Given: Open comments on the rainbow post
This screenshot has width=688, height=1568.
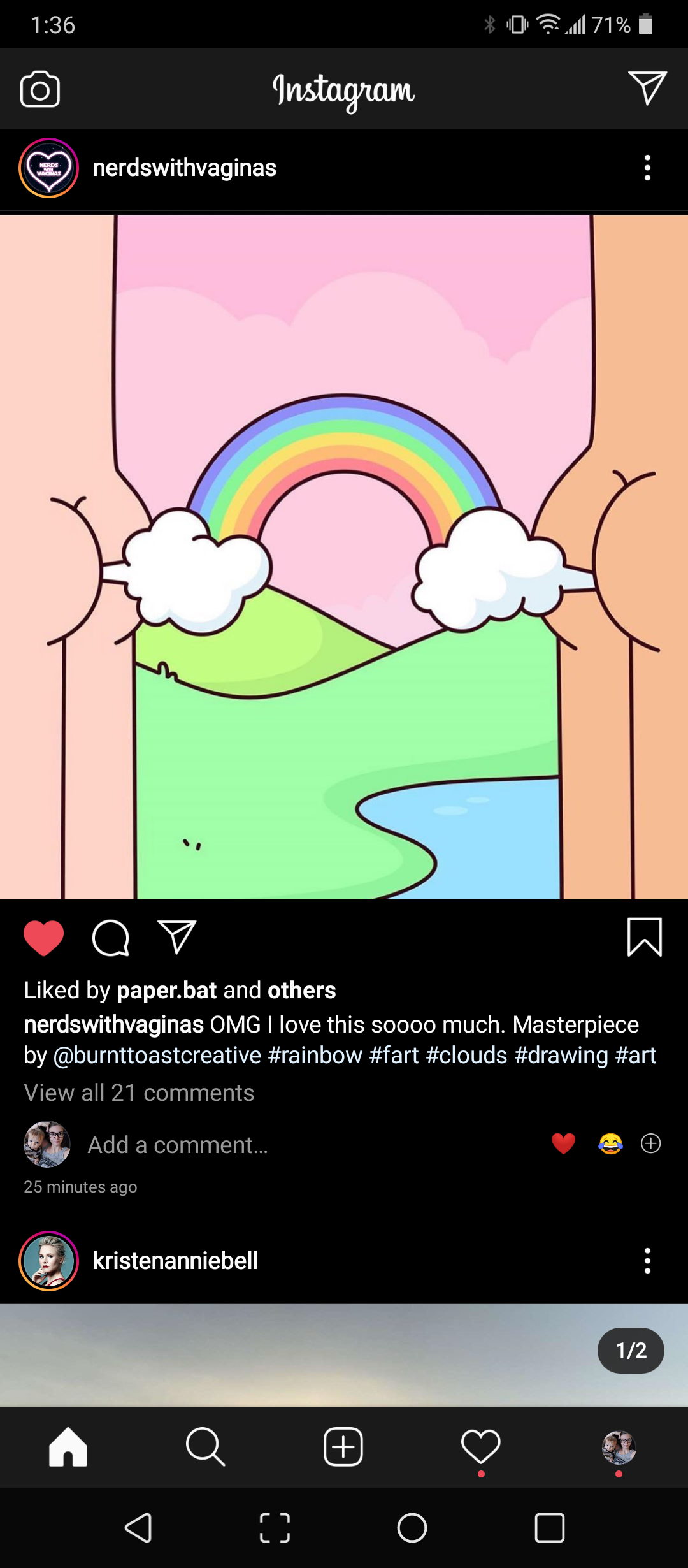Looking at the screenshot, I should [111, 938].
